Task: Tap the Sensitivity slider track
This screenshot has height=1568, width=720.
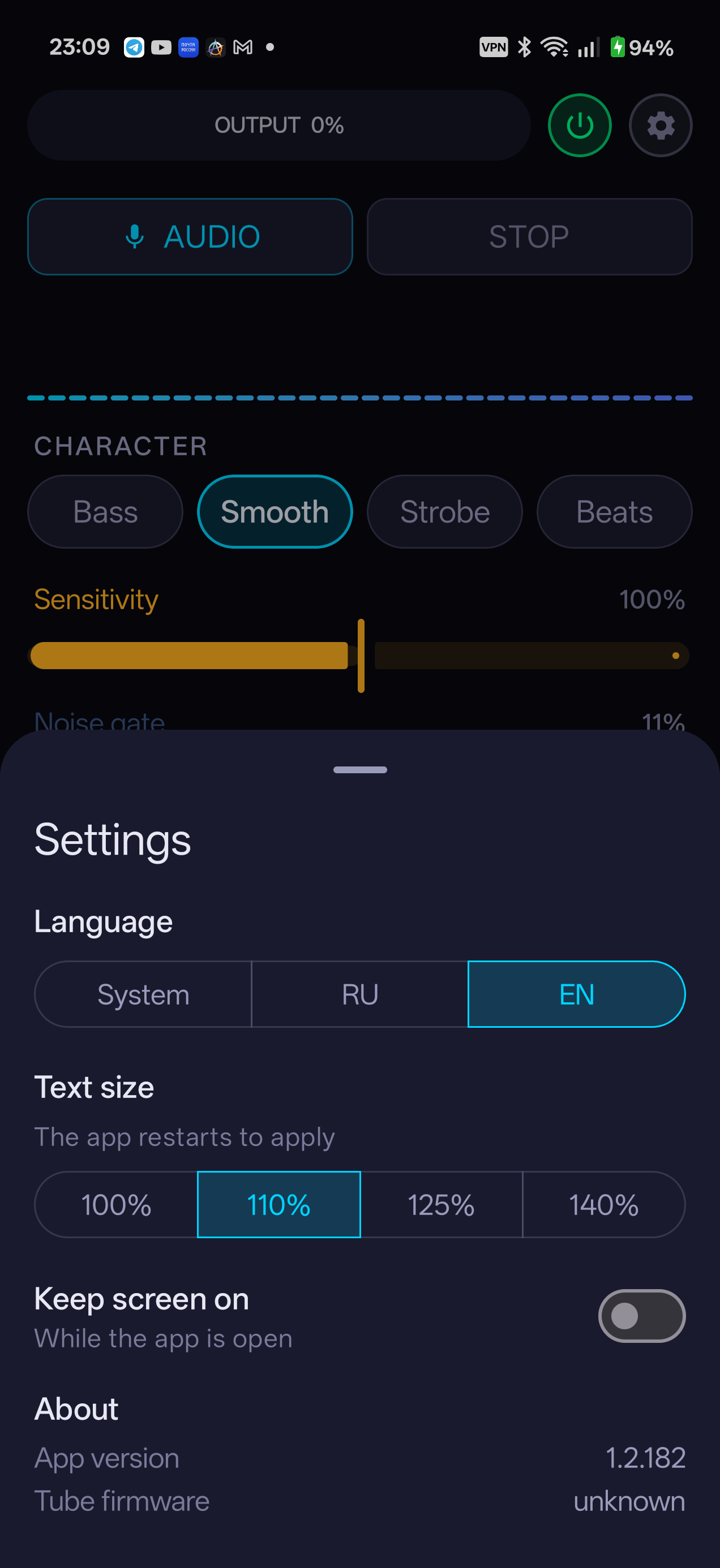Action: (x=359, y=656)
